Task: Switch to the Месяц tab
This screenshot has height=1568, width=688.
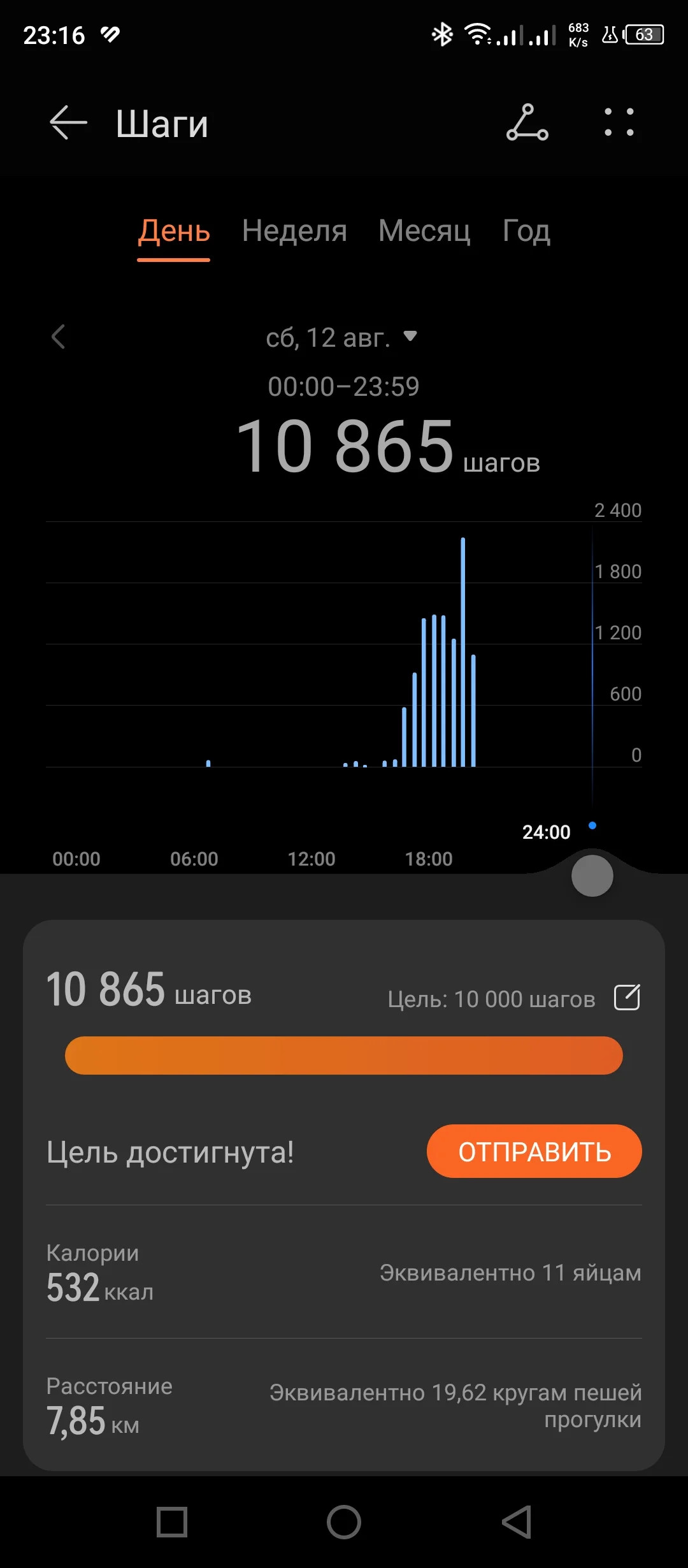Action: (424, 231)
